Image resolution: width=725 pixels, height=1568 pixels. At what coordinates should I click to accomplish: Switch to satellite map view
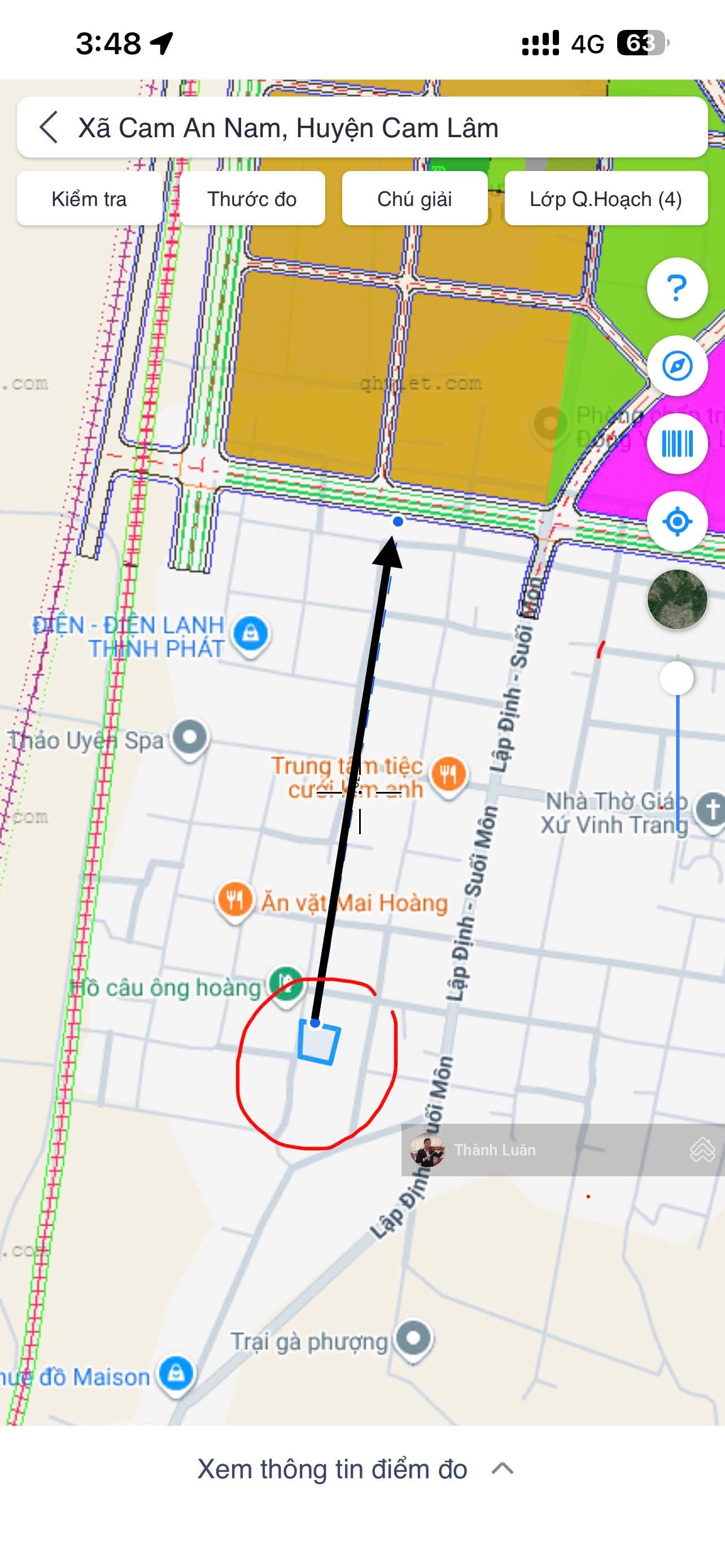[677, 599]
